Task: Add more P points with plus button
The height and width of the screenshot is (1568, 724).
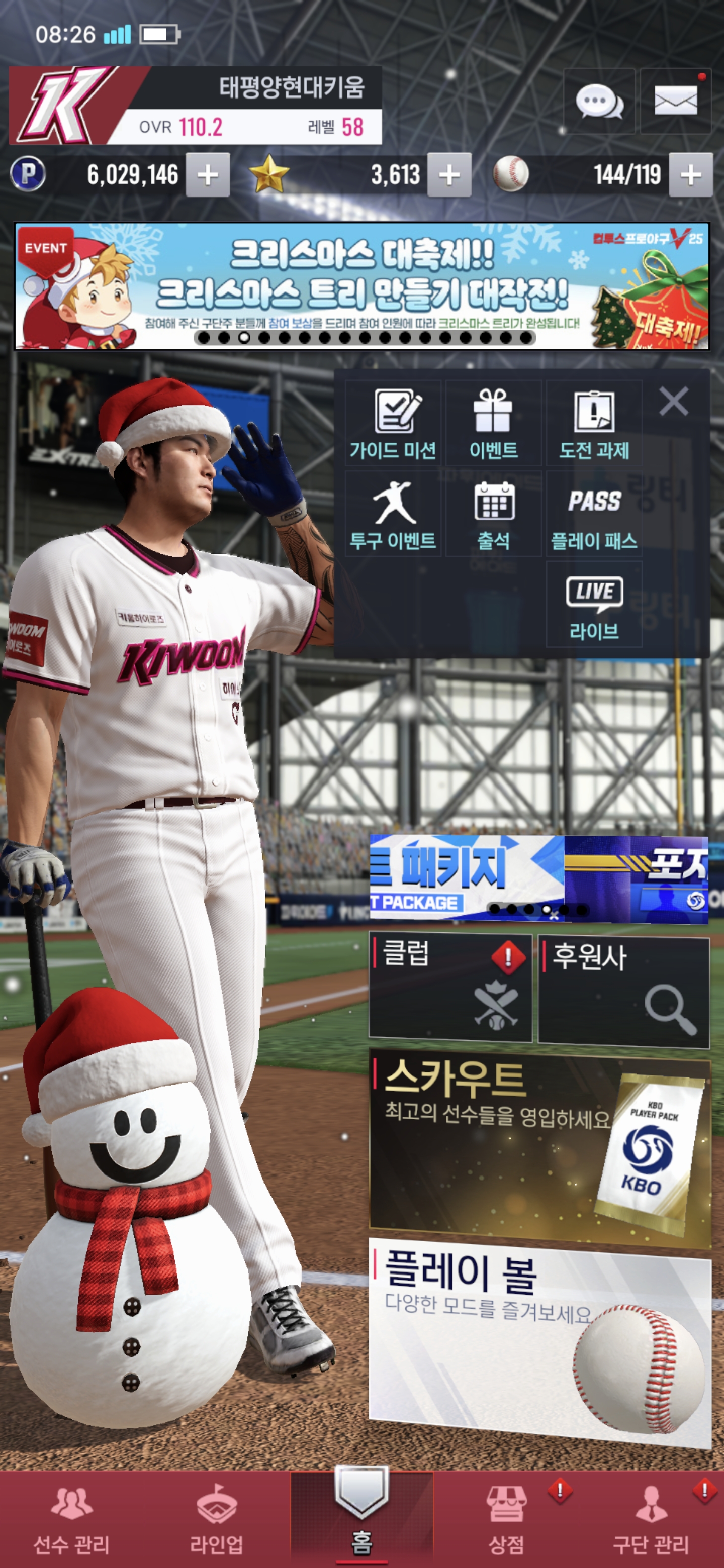Action: (x=208, y=175)
